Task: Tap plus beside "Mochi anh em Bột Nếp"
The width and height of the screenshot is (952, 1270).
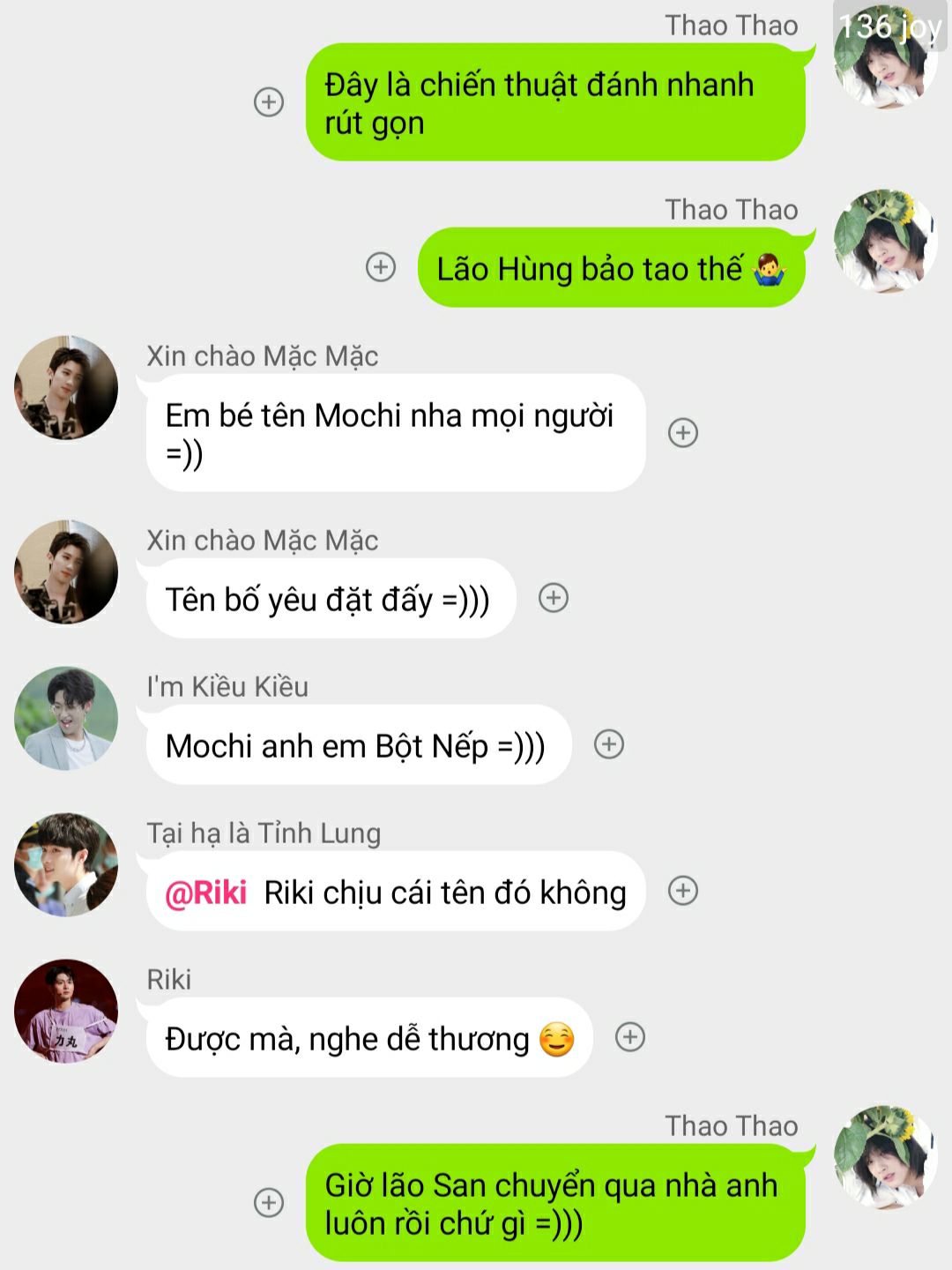Action: (609, 744)
